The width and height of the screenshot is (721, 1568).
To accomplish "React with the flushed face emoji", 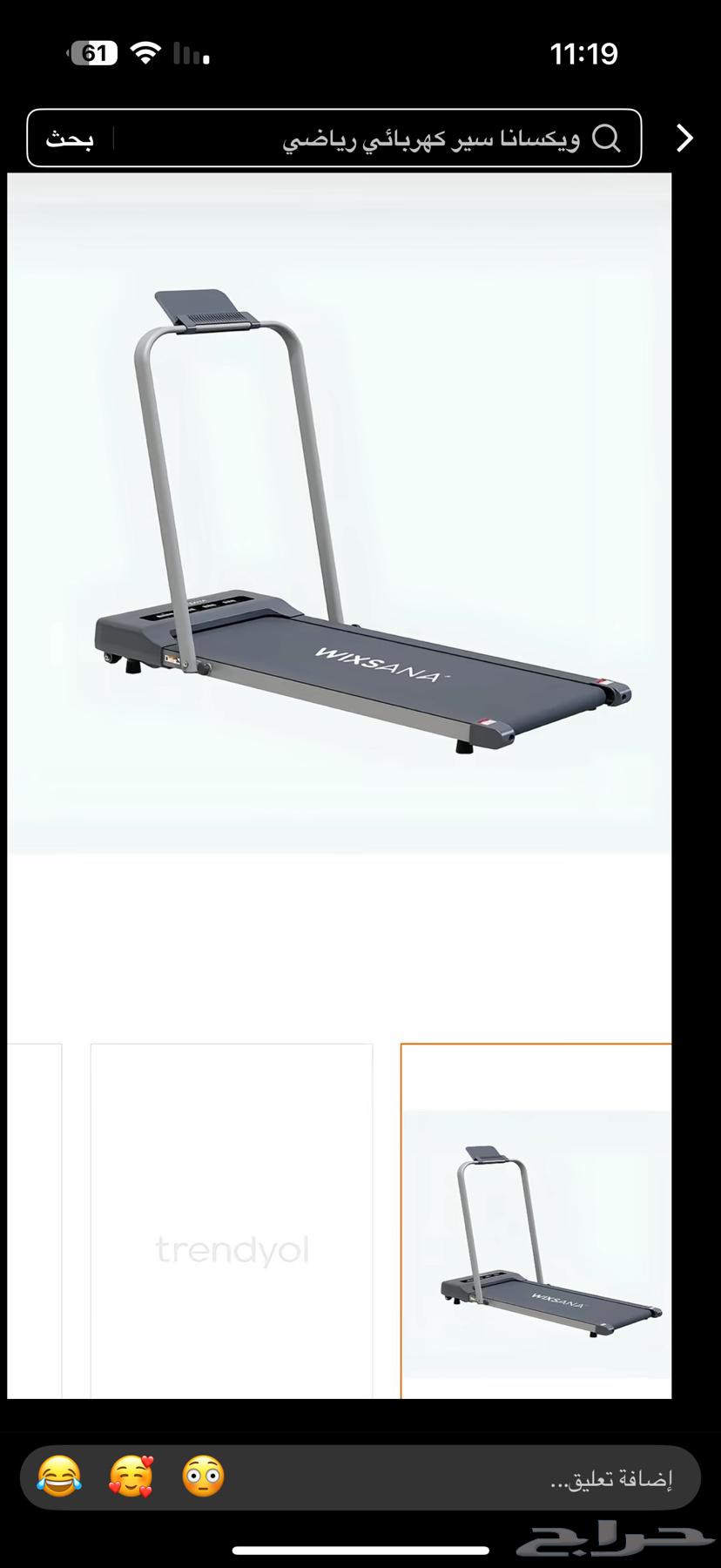I will pos(204,1477).
